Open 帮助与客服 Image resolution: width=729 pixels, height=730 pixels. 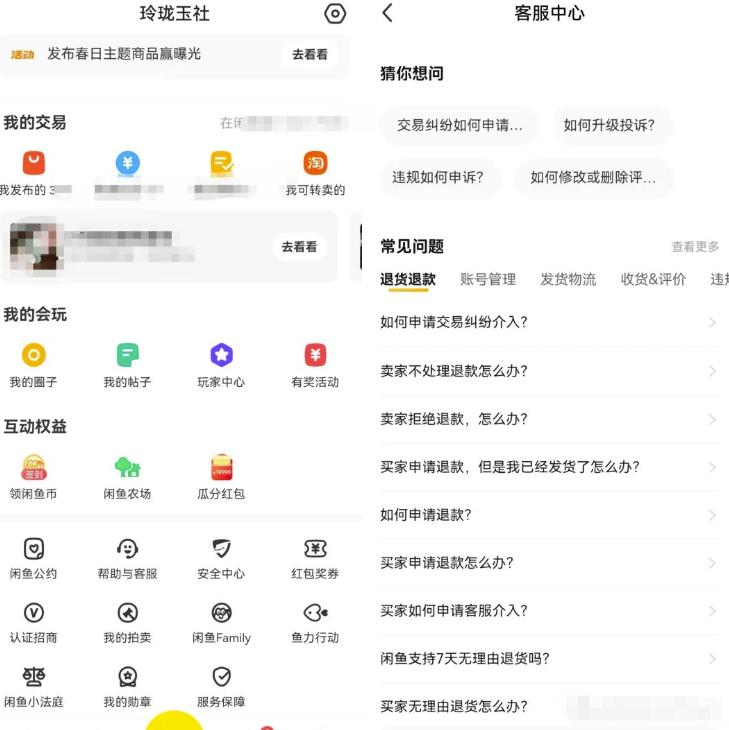pyautogui.click(x=127, y=558)
